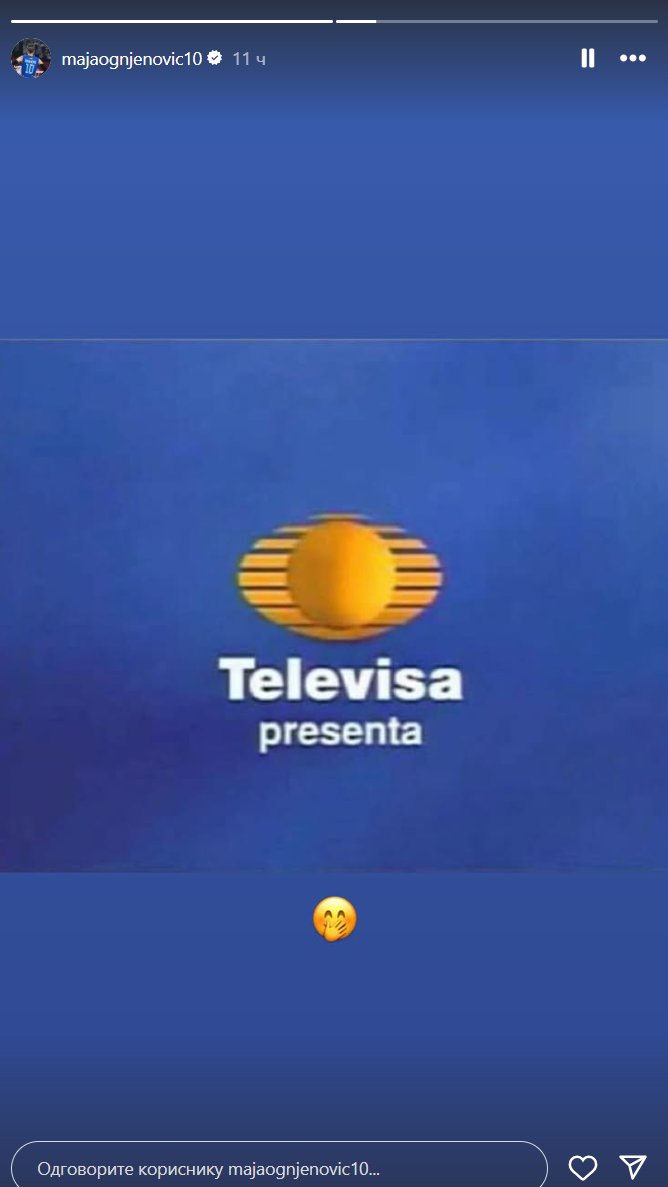The width and height of the screenshot is (668, 1187).
Task: Tap the majaognjenovic10 username
Action: (x=132, y=59)
